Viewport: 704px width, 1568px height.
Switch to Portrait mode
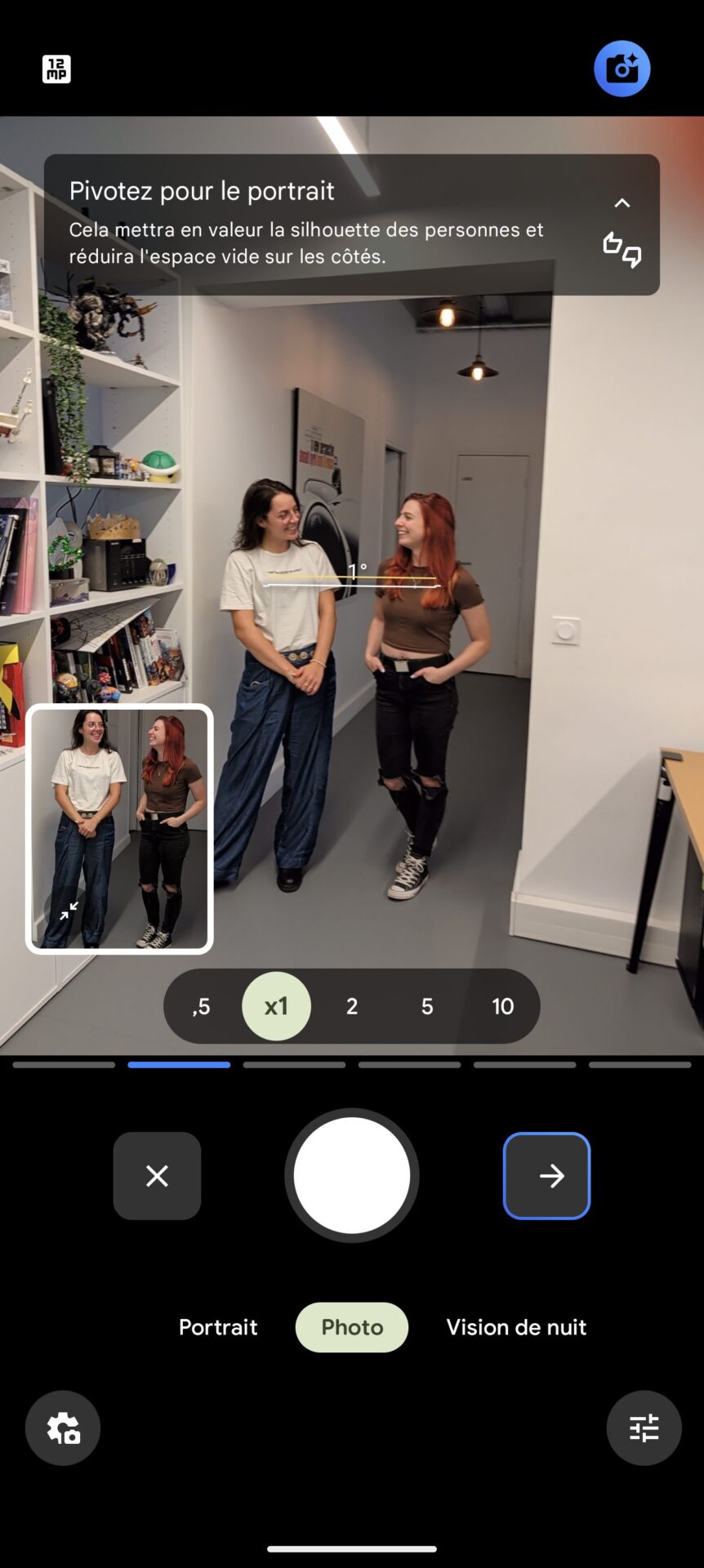pyautogui.click(x=218, y=1327)
